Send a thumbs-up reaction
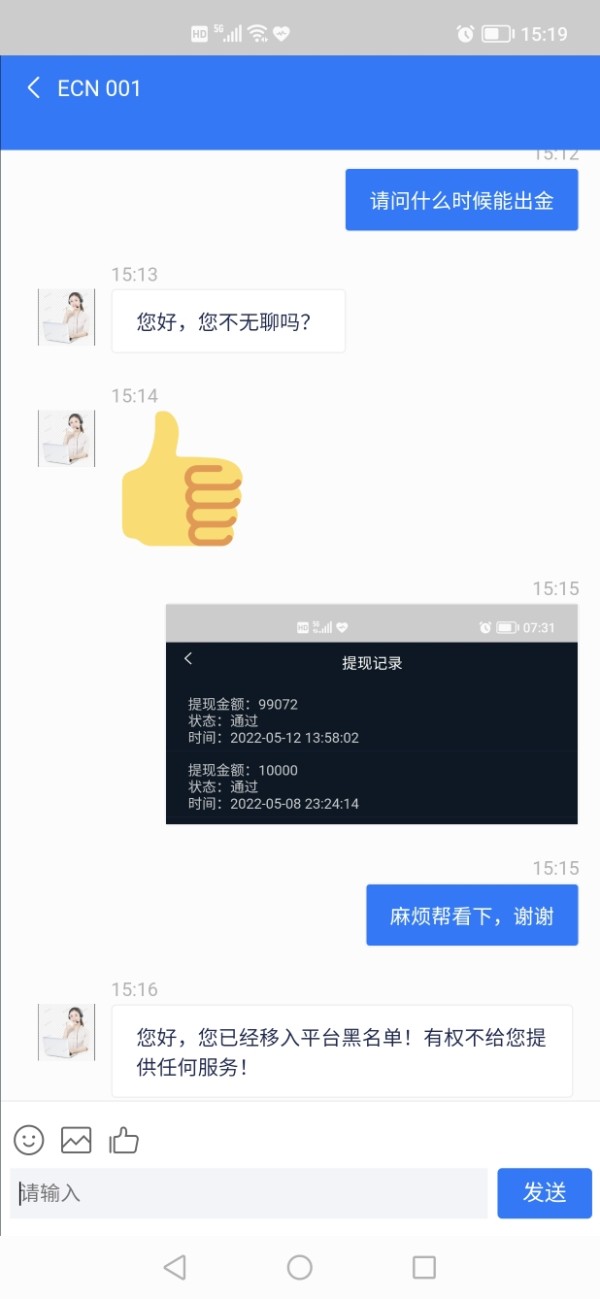600x1299 pixels. pos(124,1139)
